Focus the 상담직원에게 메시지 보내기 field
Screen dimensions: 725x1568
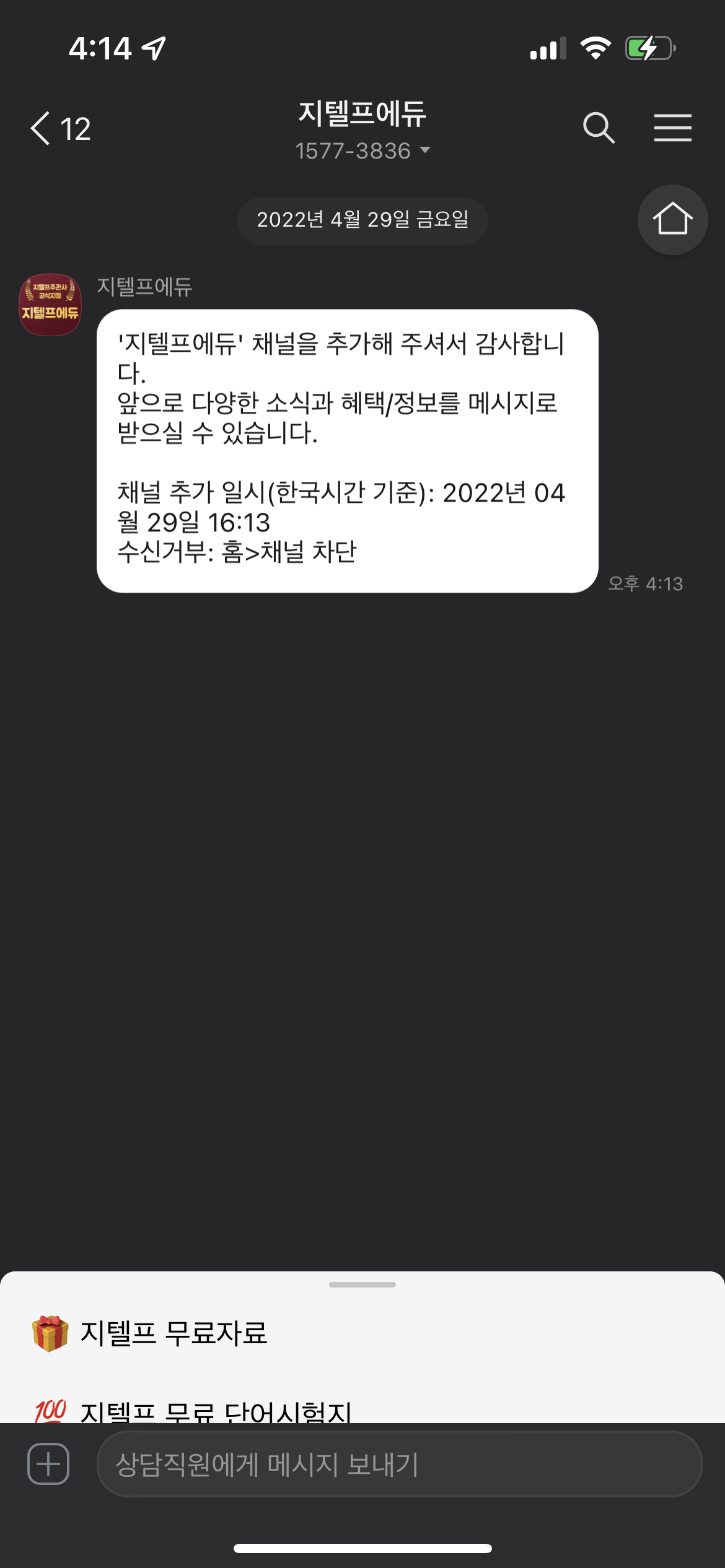click(400, 1464)
